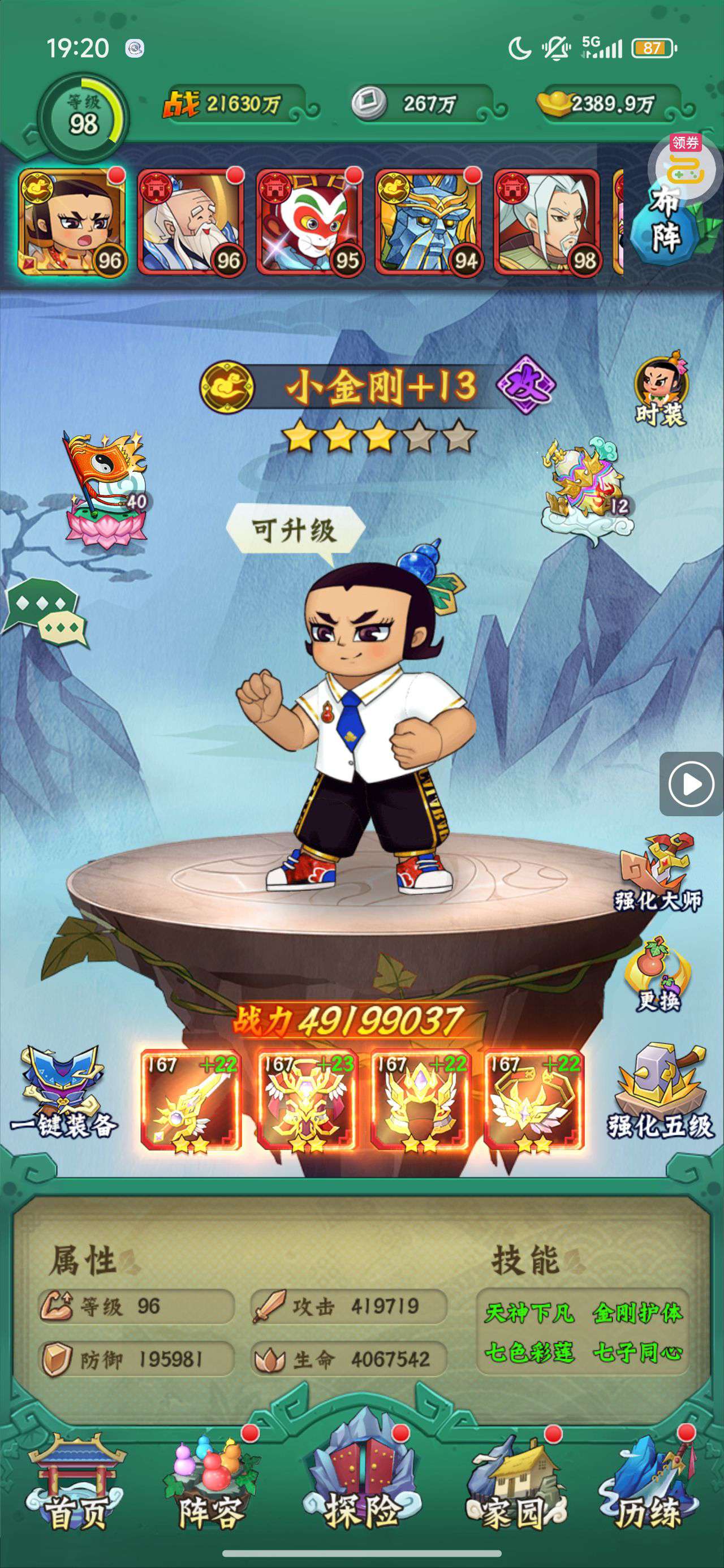Tap 一键装备 to auto-equip gear

pos(63,1093)
